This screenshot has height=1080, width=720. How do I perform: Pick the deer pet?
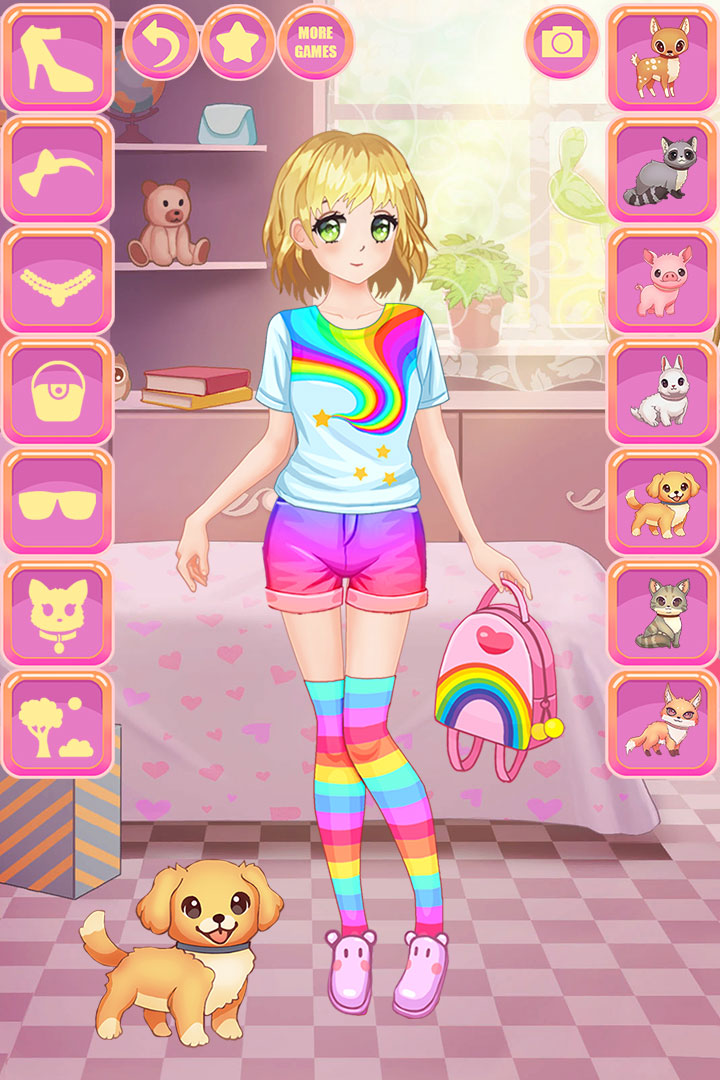click(x=662, y=58)
